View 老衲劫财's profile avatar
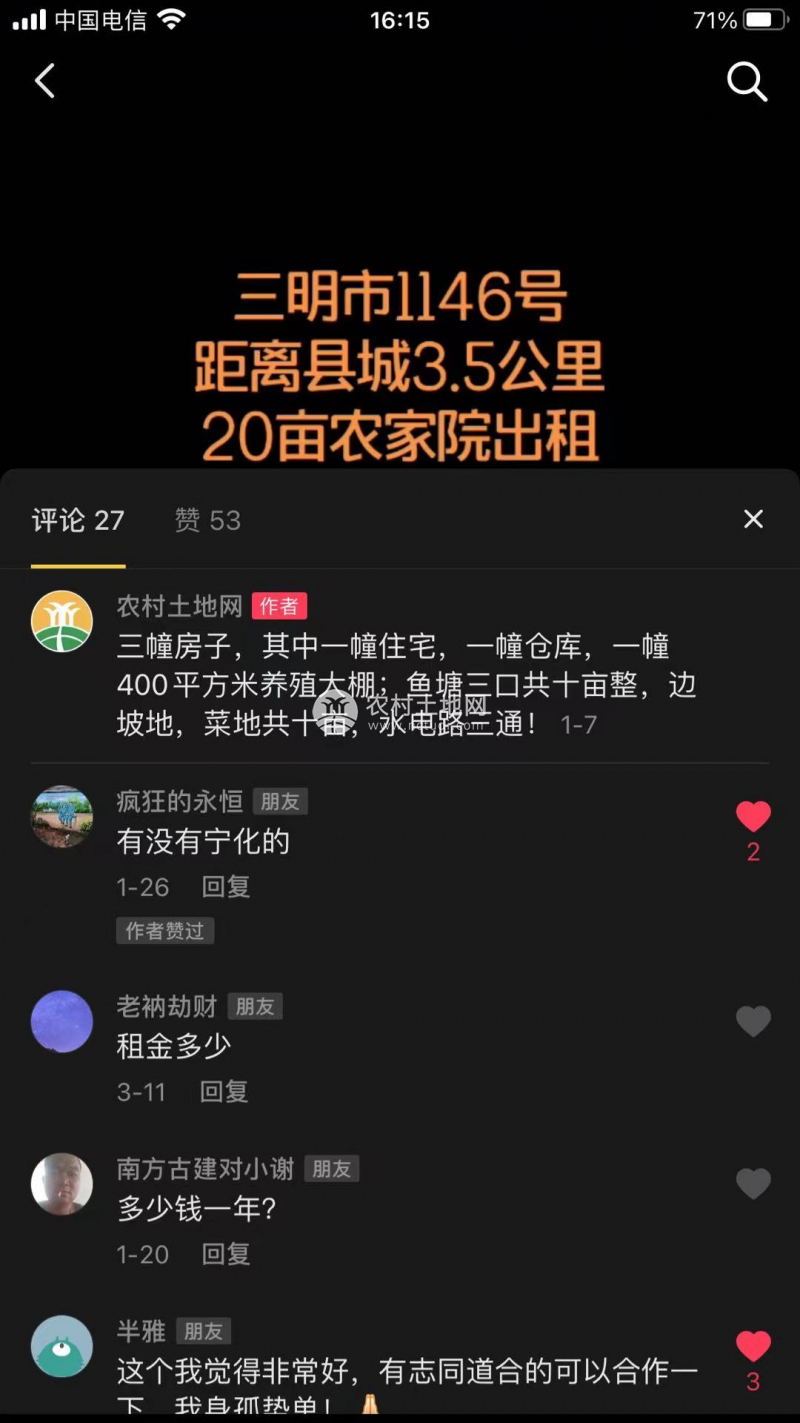Screen dimensions: 800x1423 [x=62, y=1021]
